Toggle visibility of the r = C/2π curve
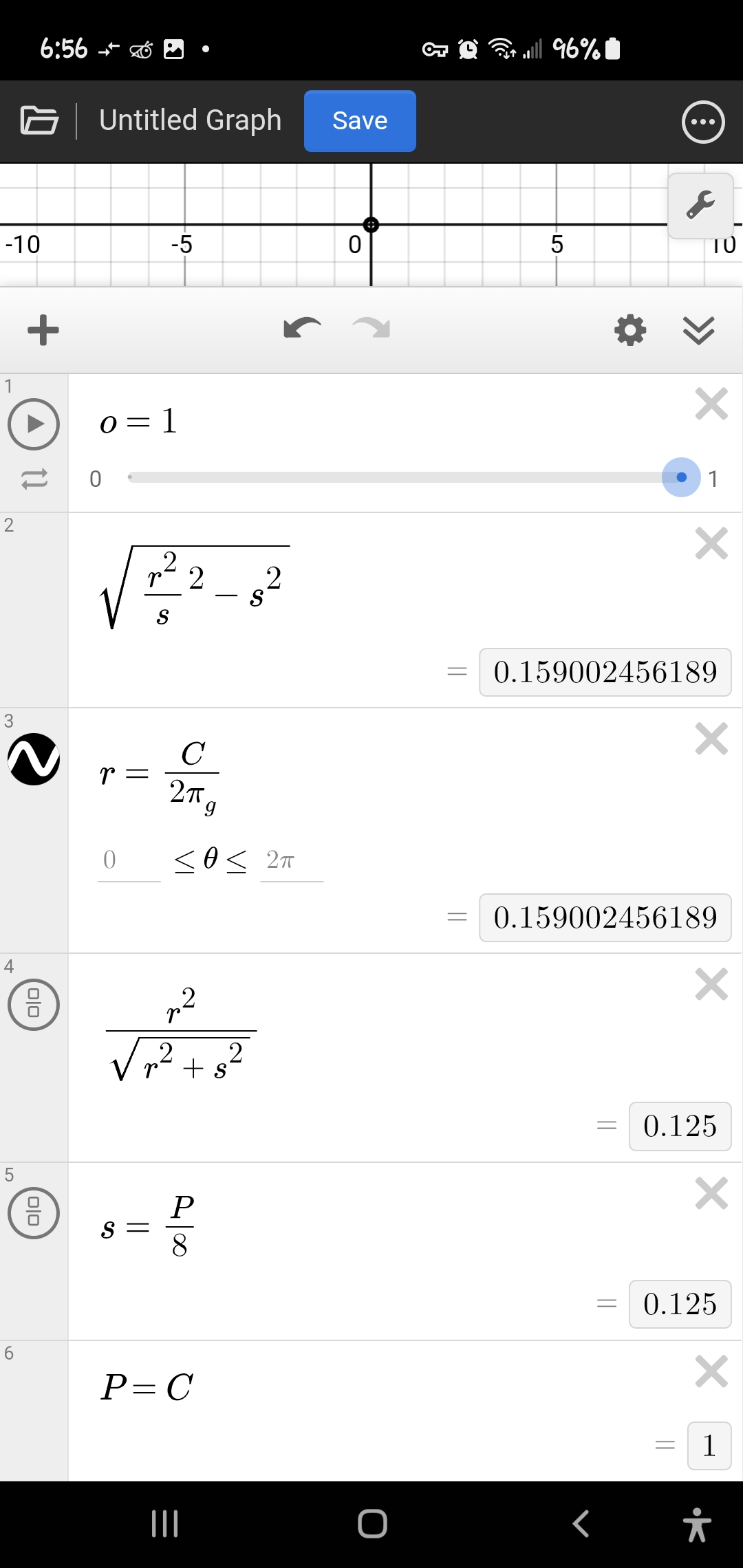Image resolution: width=743 pixels, height=1568 pixels. point(34,761)
